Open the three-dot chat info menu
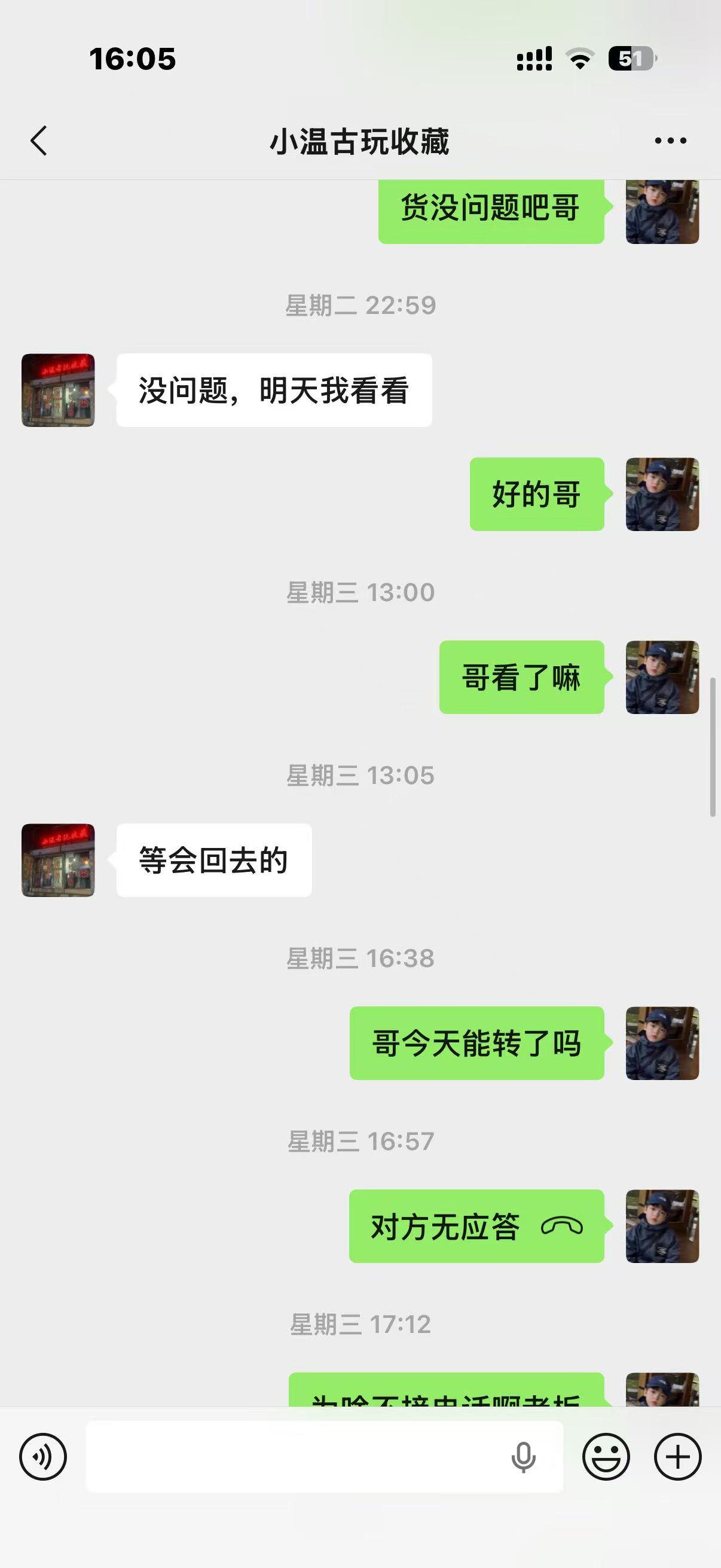721x1568 pixels. click(670, 141)
